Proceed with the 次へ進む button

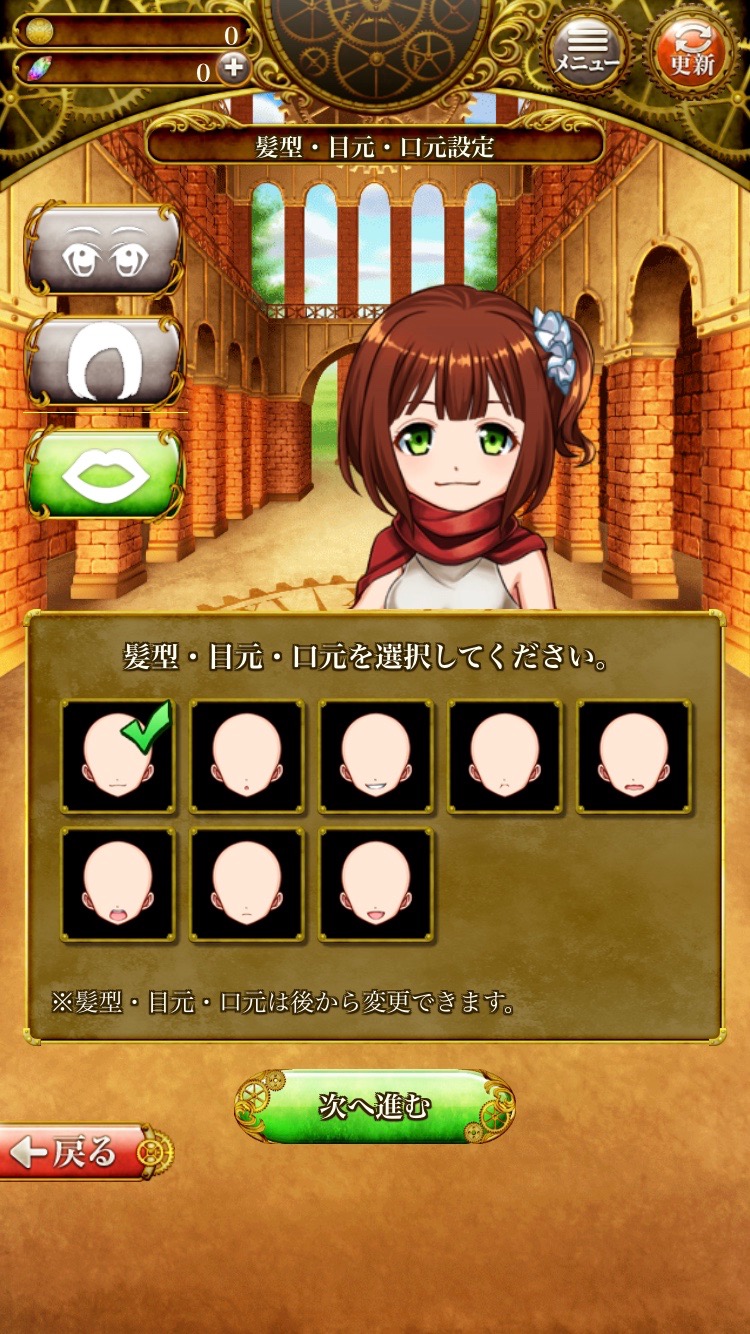(x=375, y=1106)
